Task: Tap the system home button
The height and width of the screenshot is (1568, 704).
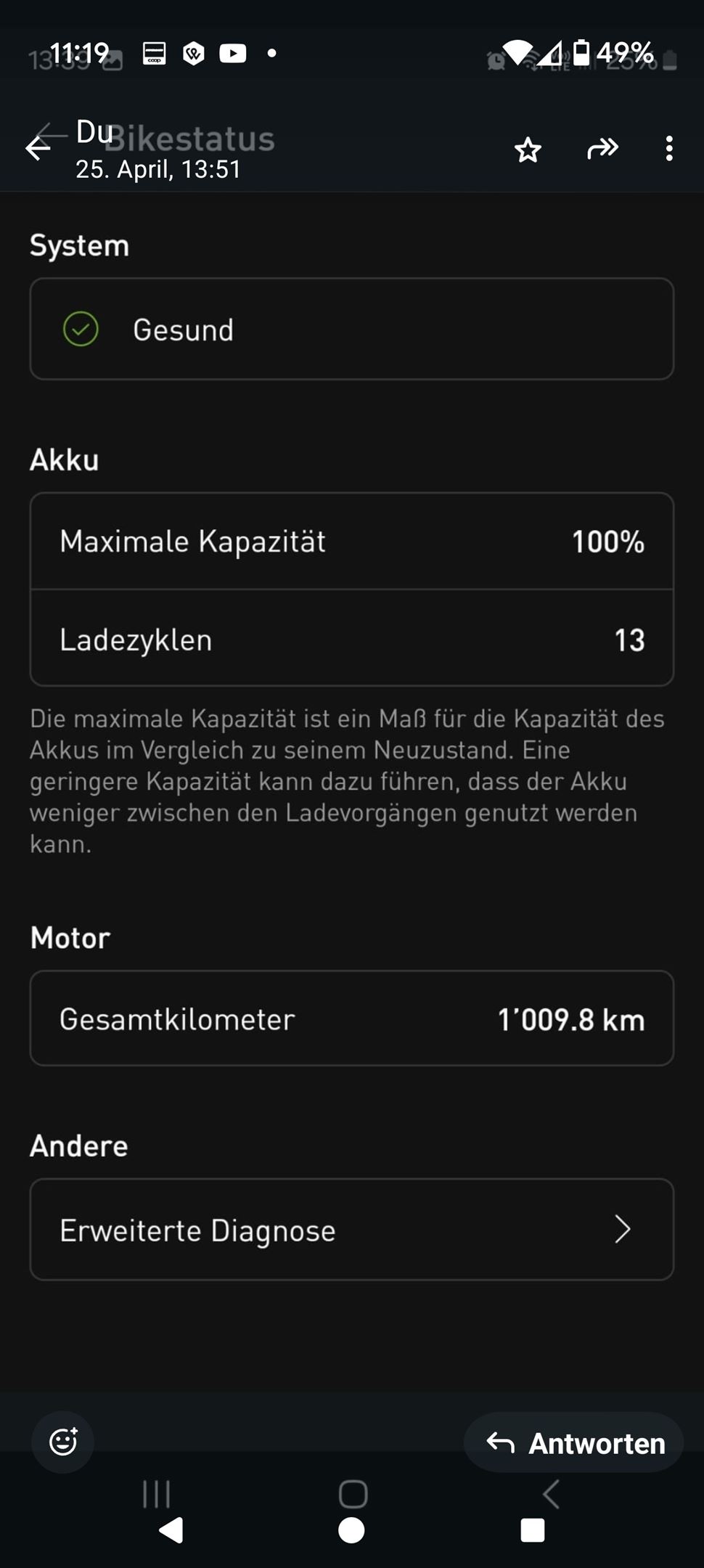Action: [x=351, y=1530]
